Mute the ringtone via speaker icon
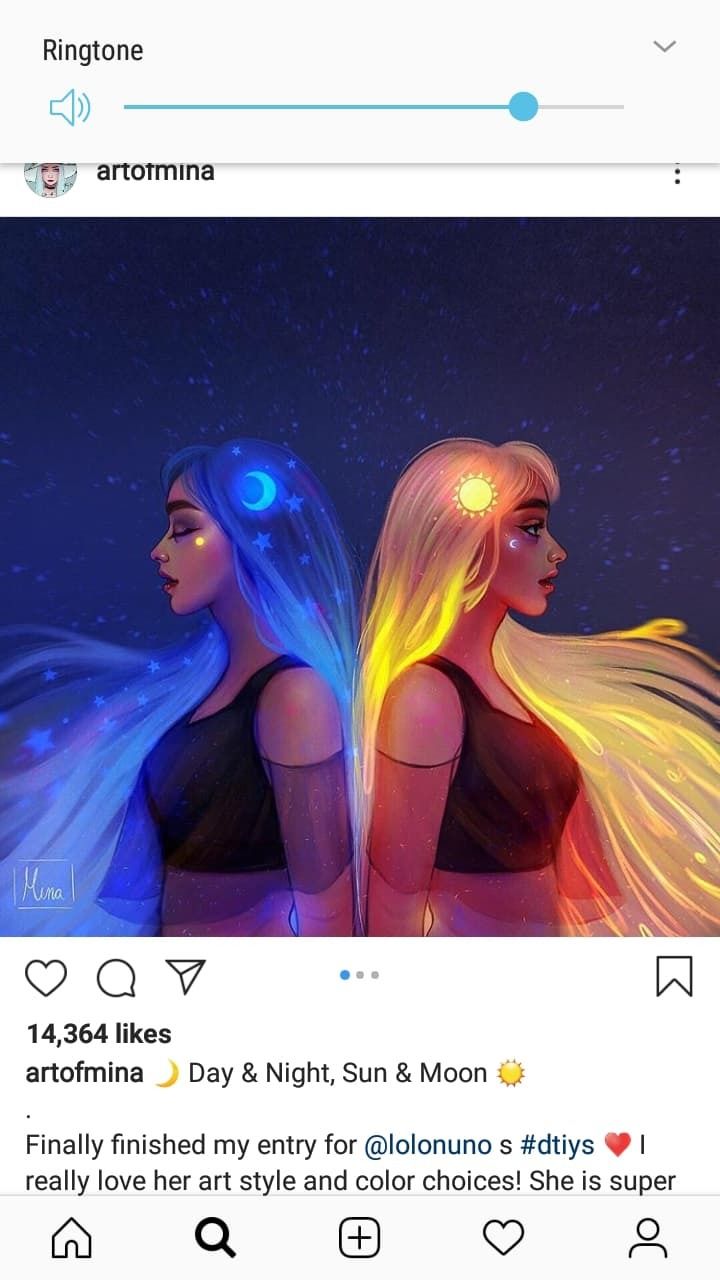This screenshot has width=720, height=1280. [70, 107]
